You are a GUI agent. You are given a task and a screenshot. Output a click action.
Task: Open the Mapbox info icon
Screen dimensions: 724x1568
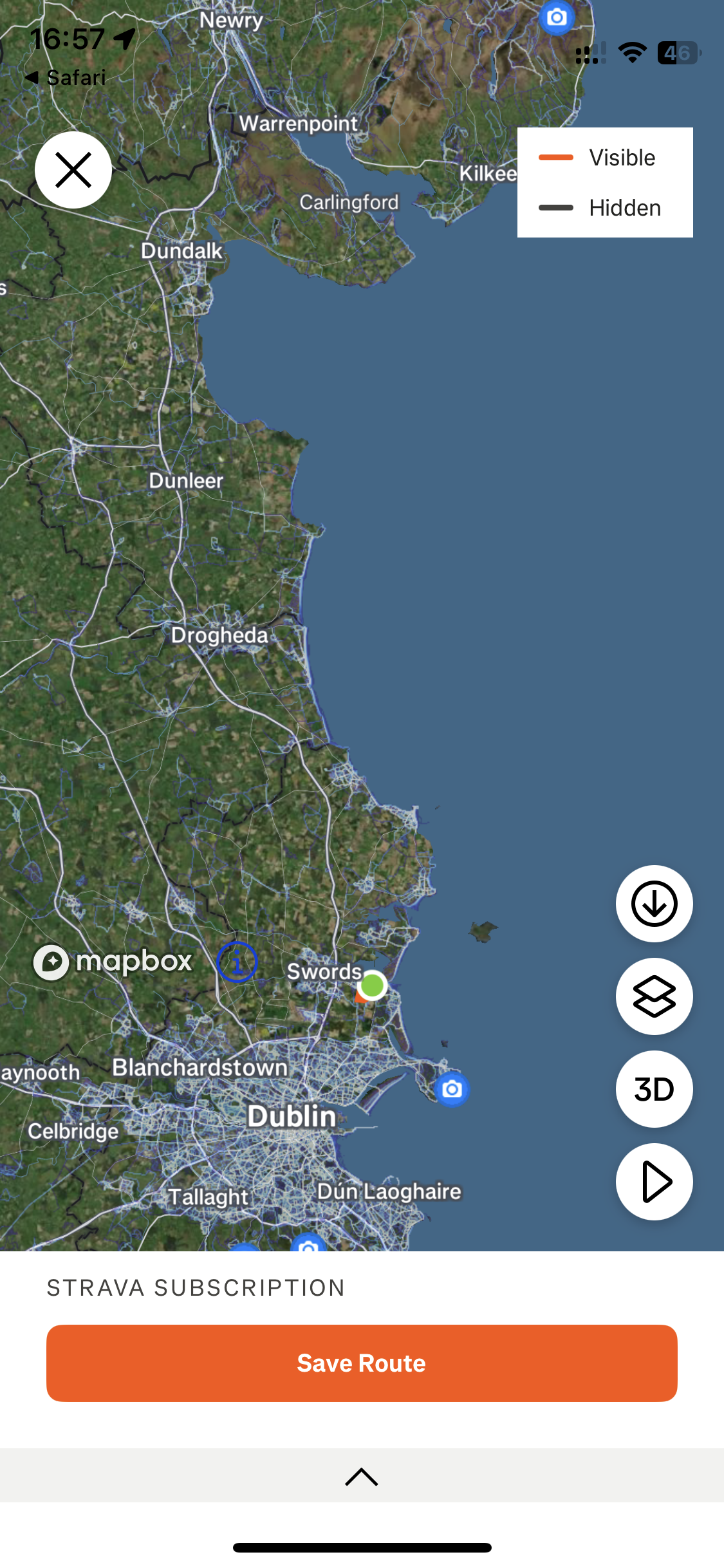[237, 962]
